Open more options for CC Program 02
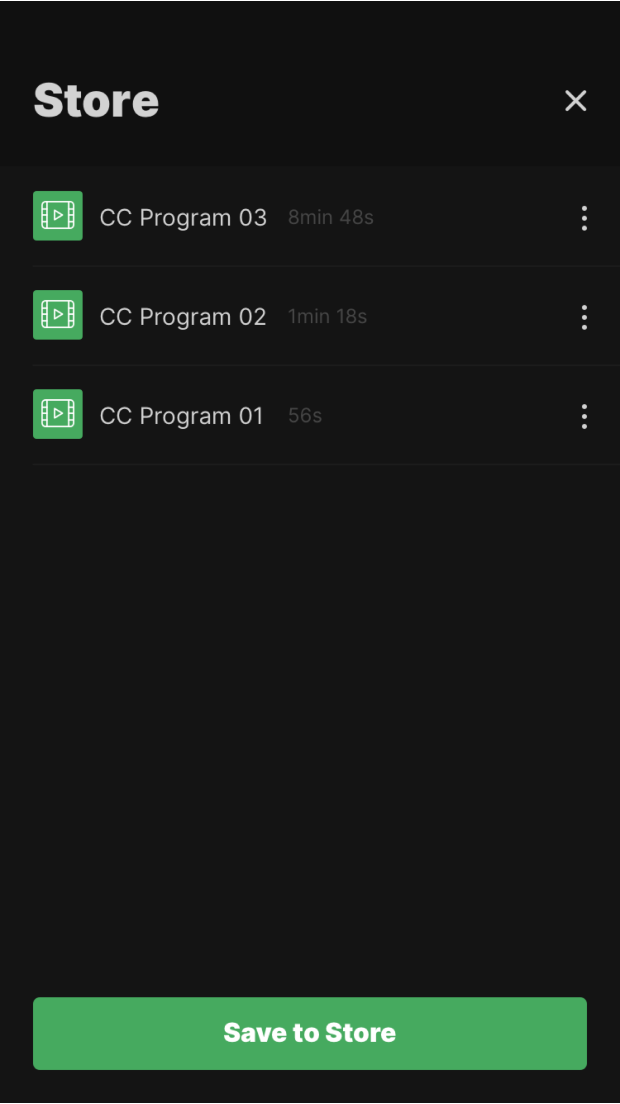Screen dimensions: 620x1104 click(584, 317)
